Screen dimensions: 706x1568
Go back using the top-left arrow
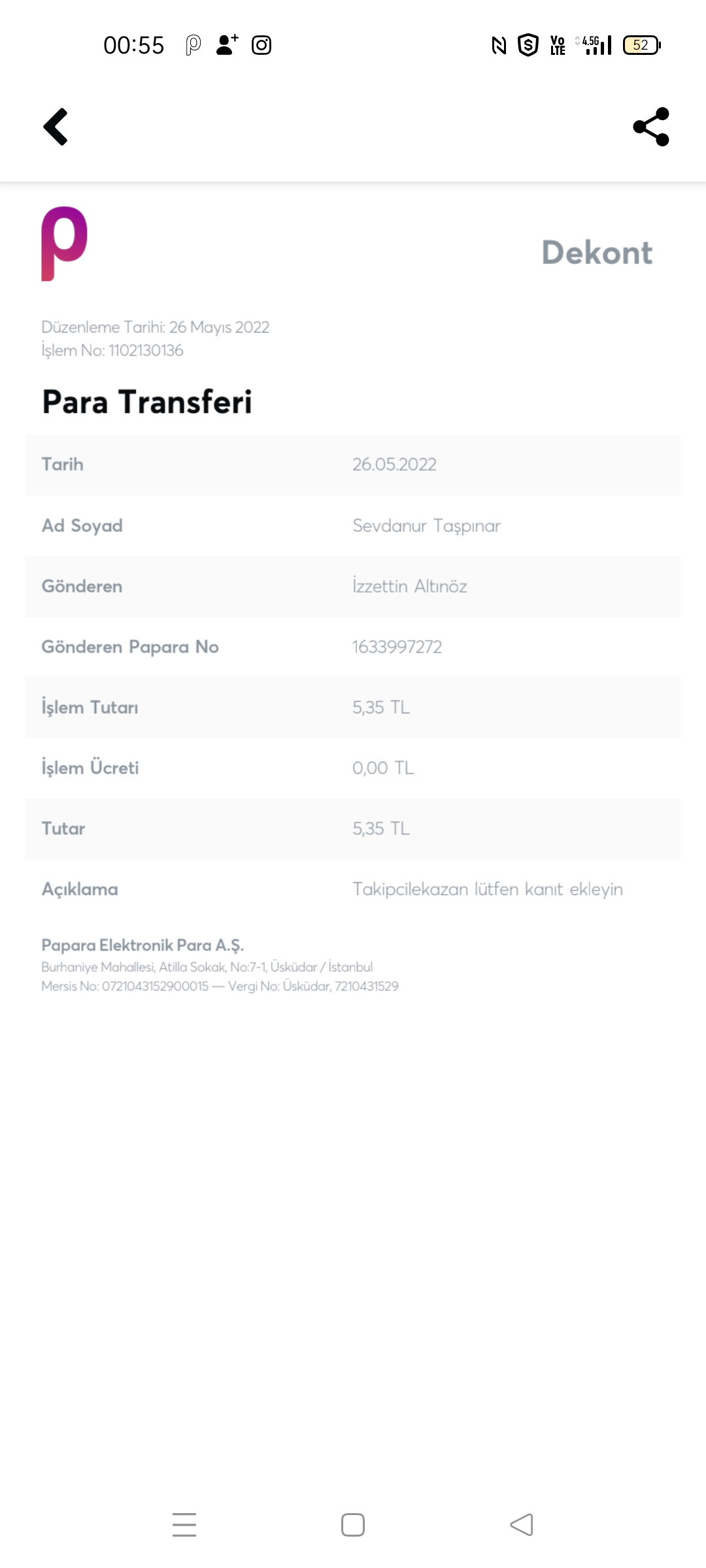pyautogui.click(x=56, y=127)
